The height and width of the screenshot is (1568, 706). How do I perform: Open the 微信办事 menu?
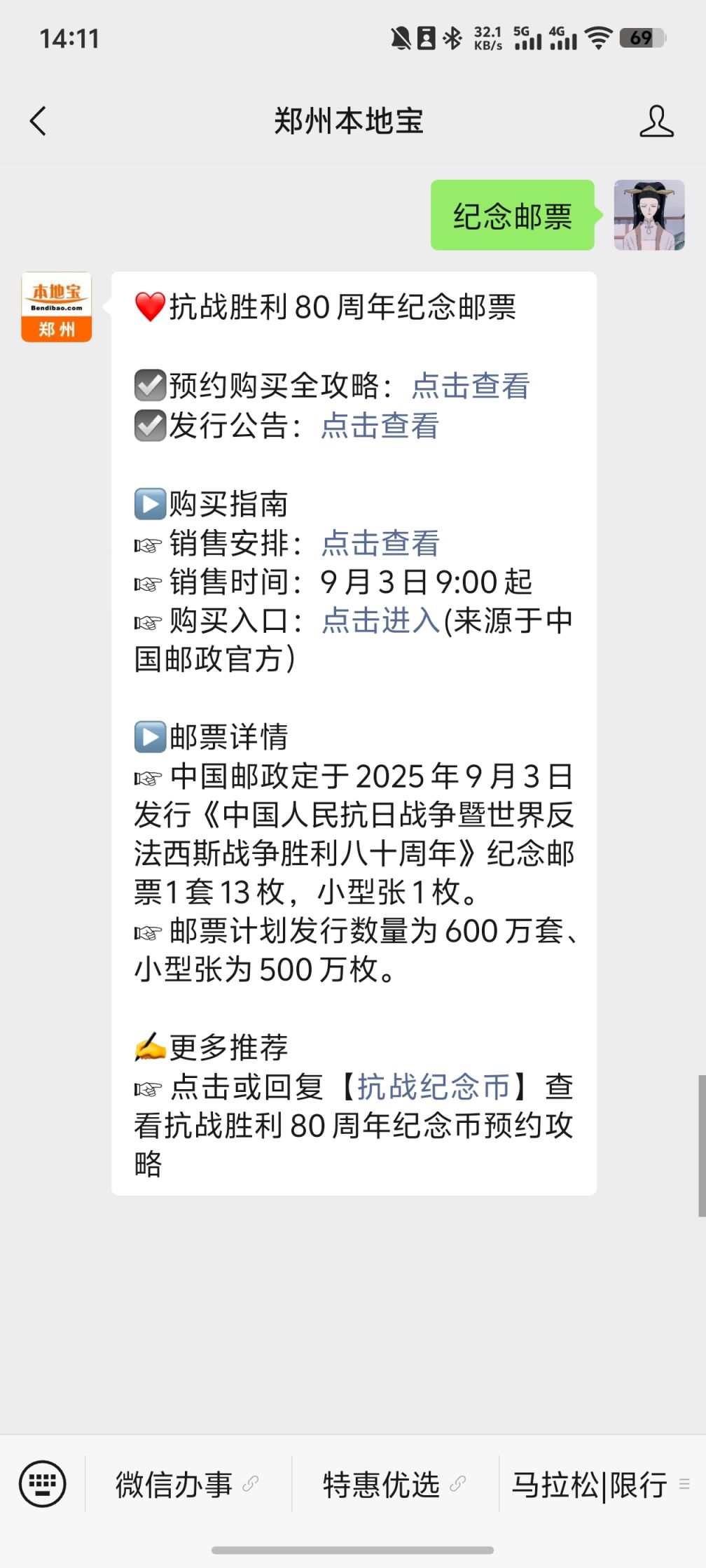pyautogui.click(x=186, y=1484)
